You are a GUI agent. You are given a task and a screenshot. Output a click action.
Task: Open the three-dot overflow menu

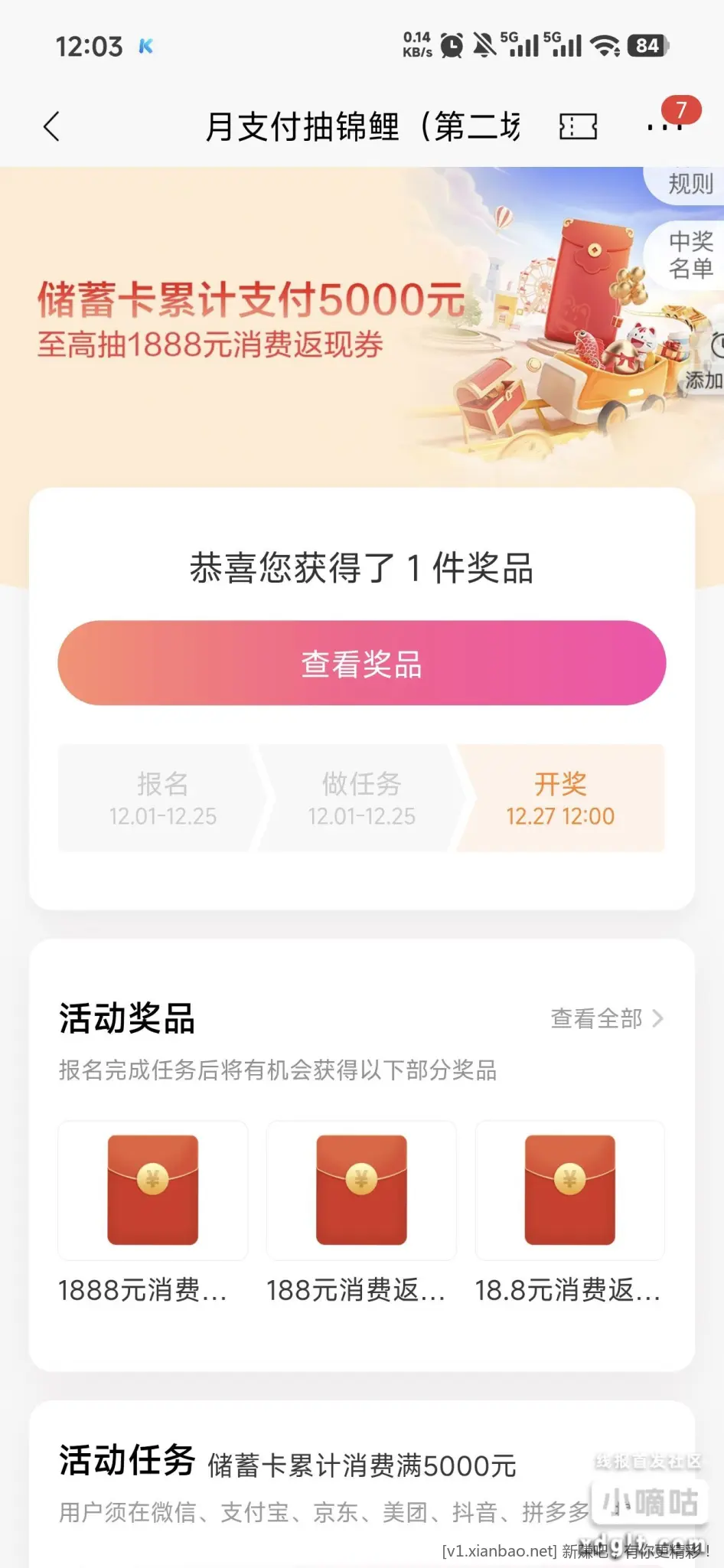pyautogui.click(x=663, y=127)
